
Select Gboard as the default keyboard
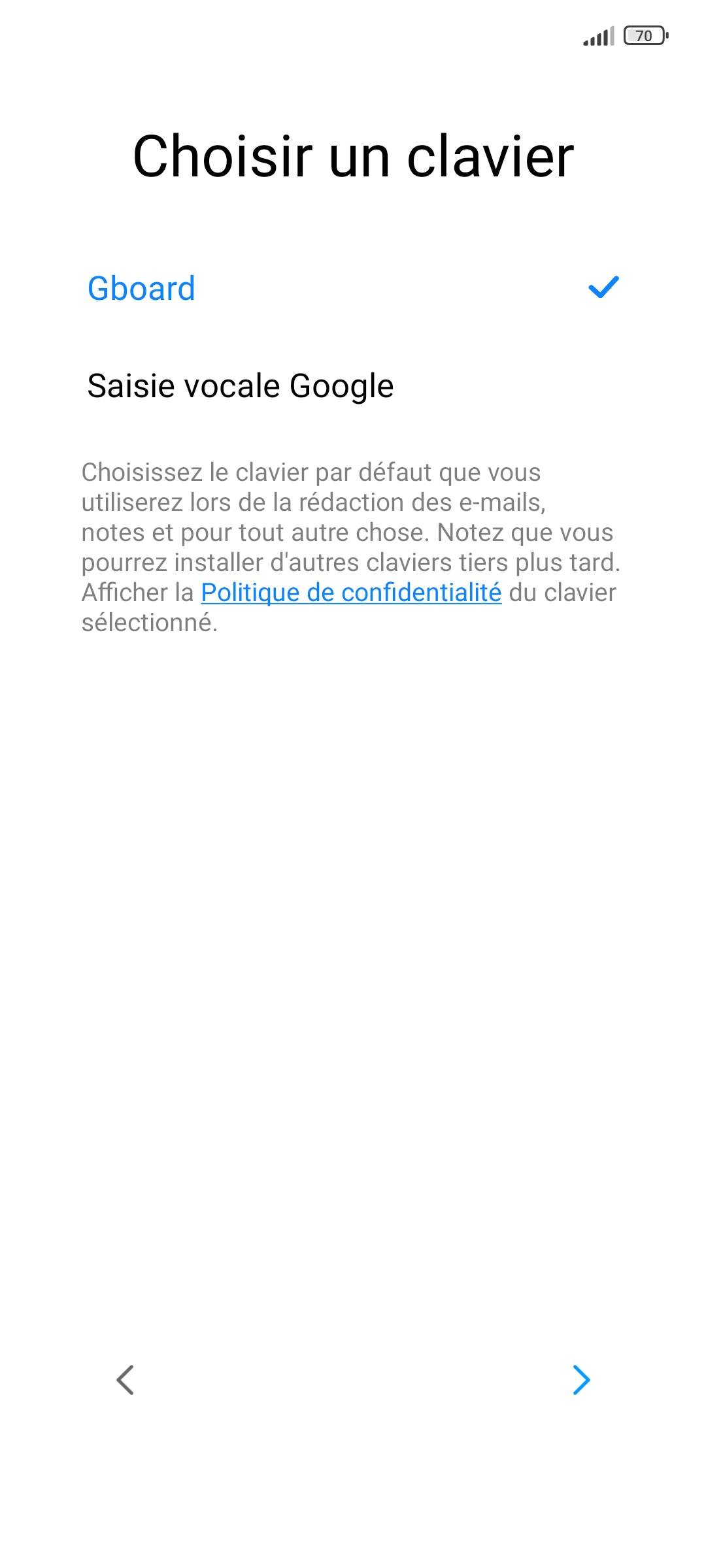point(142,289)
